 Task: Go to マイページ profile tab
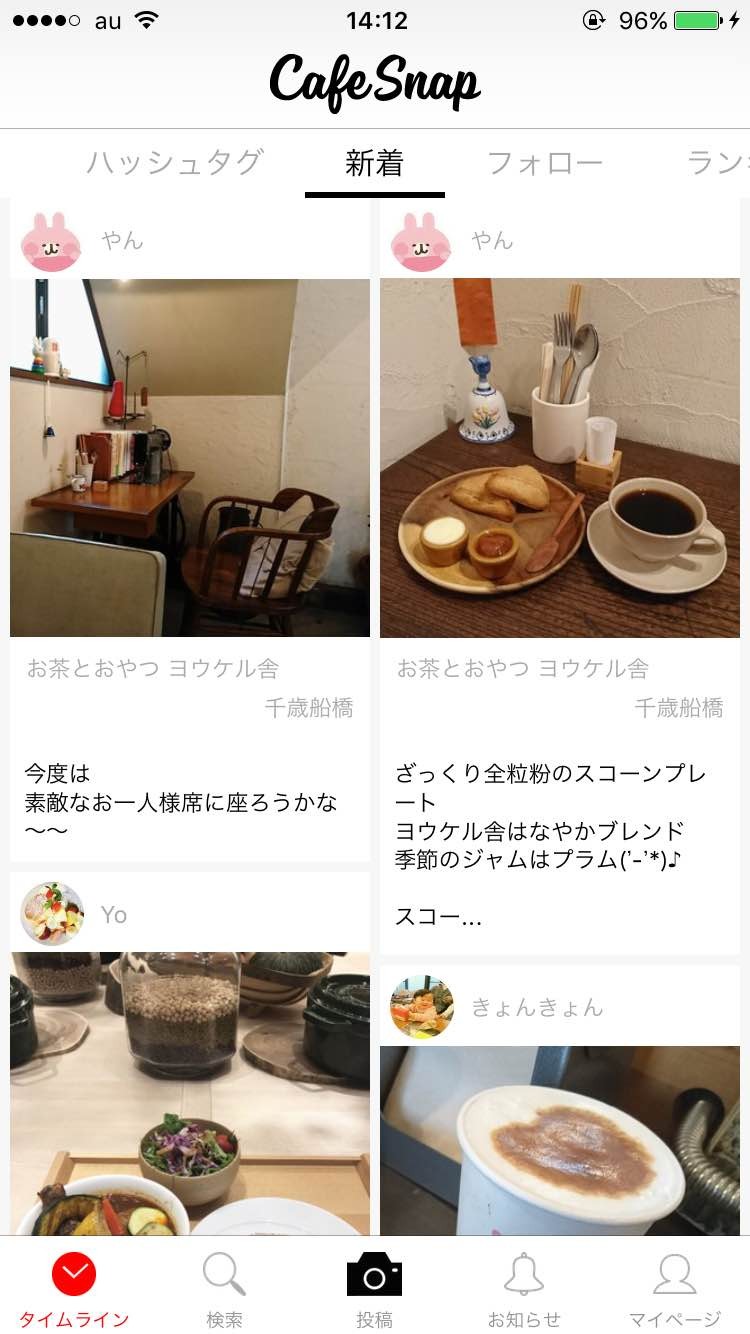[674, 1290]
